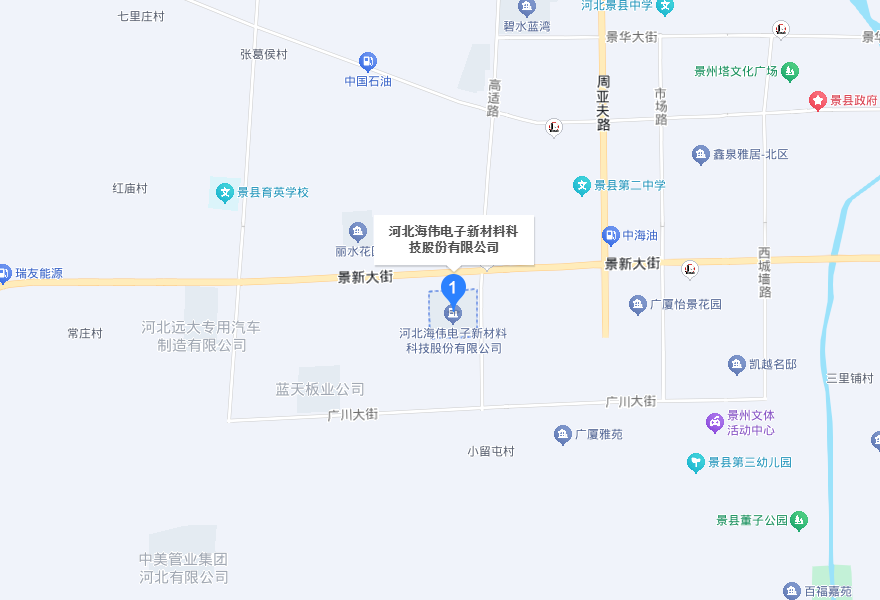Image resolution: width=880 pixels, height=600 pixels.
Task: Select the 景县第二中学 school marker
Action: [x=582, y=185]
